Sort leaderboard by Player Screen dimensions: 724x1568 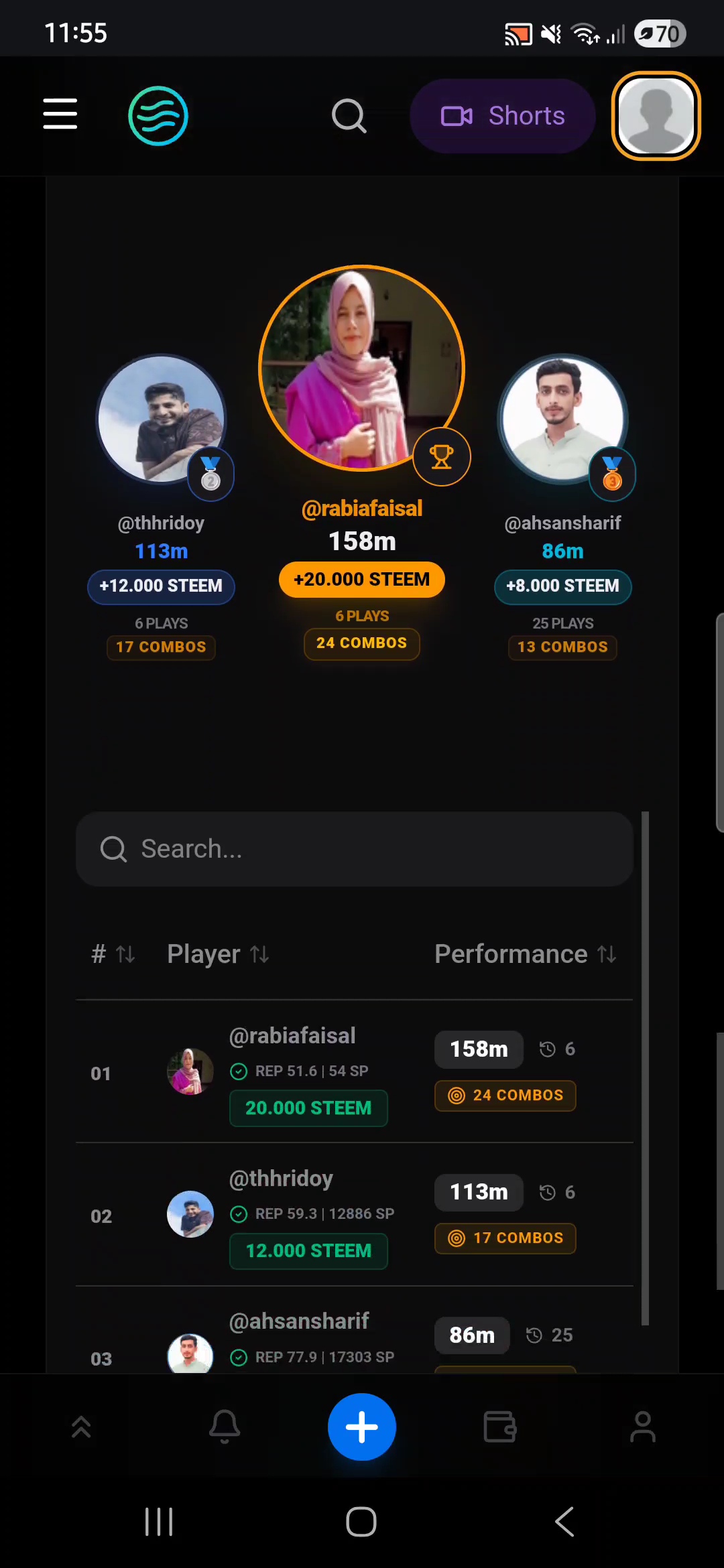coord(218,954)
